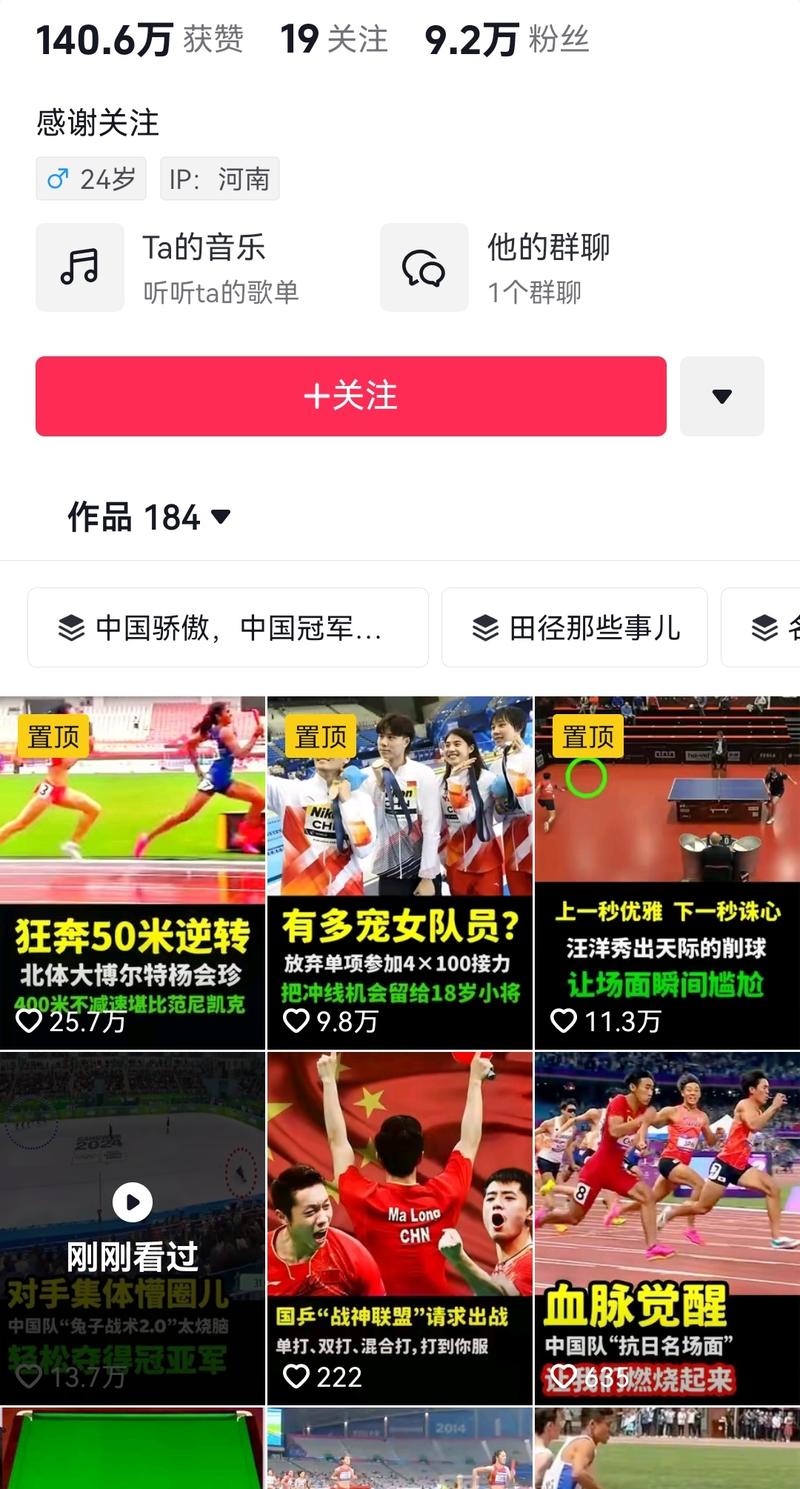Play pinned video 狂奔50米逆转
Viewport: 800px width, 1489px height.
click(132, 870)
